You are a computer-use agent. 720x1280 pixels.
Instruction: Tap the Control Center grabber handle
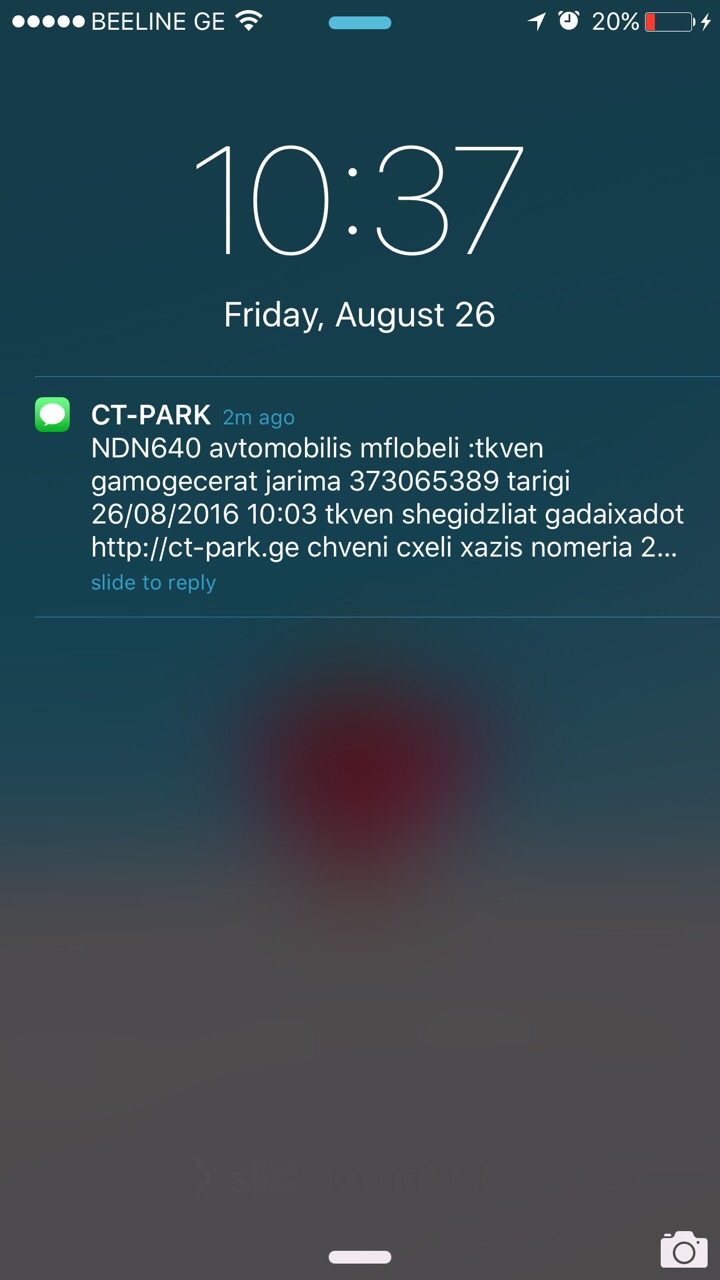coord(360,1257)
